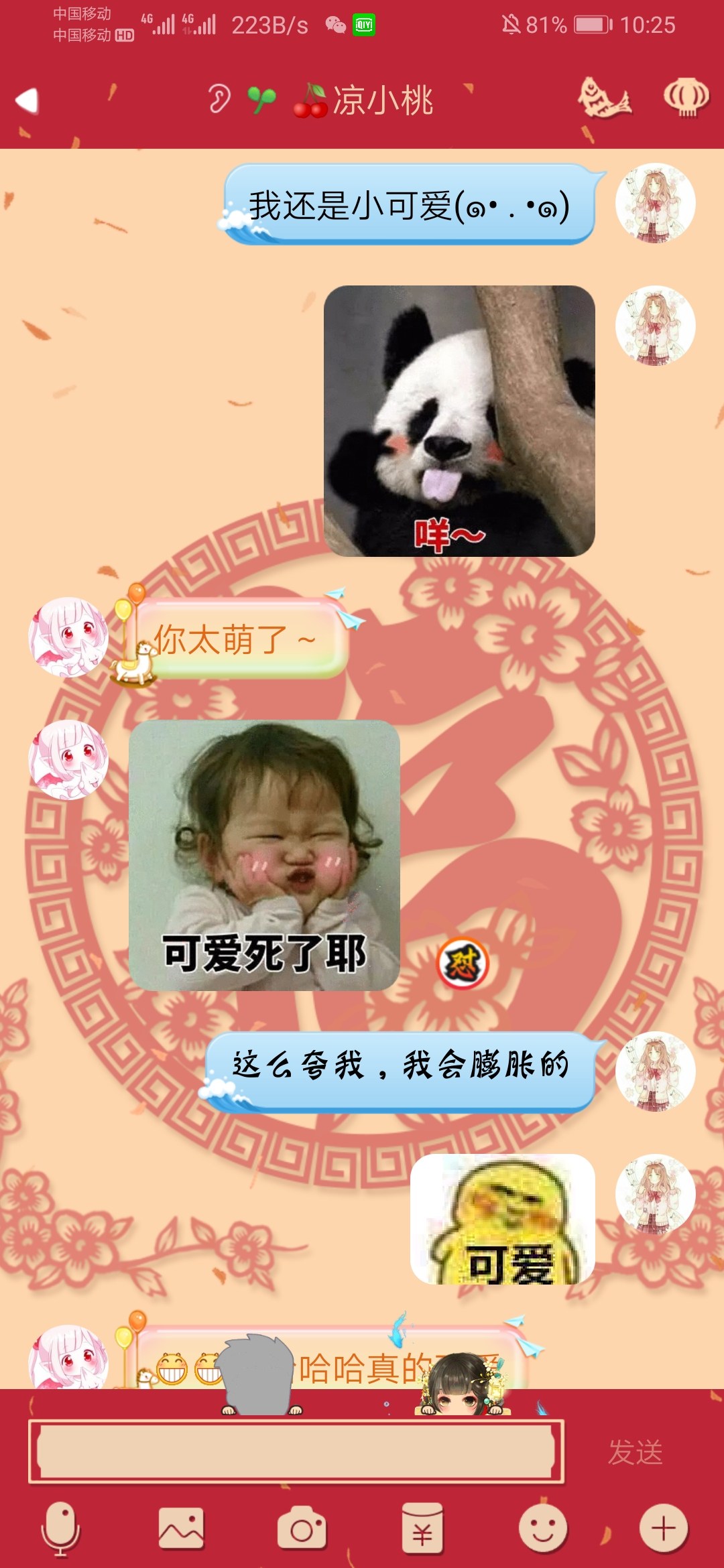Focus the message input field
Image resolution: width=724 pixels, height=1568 pixels.
296,1451
